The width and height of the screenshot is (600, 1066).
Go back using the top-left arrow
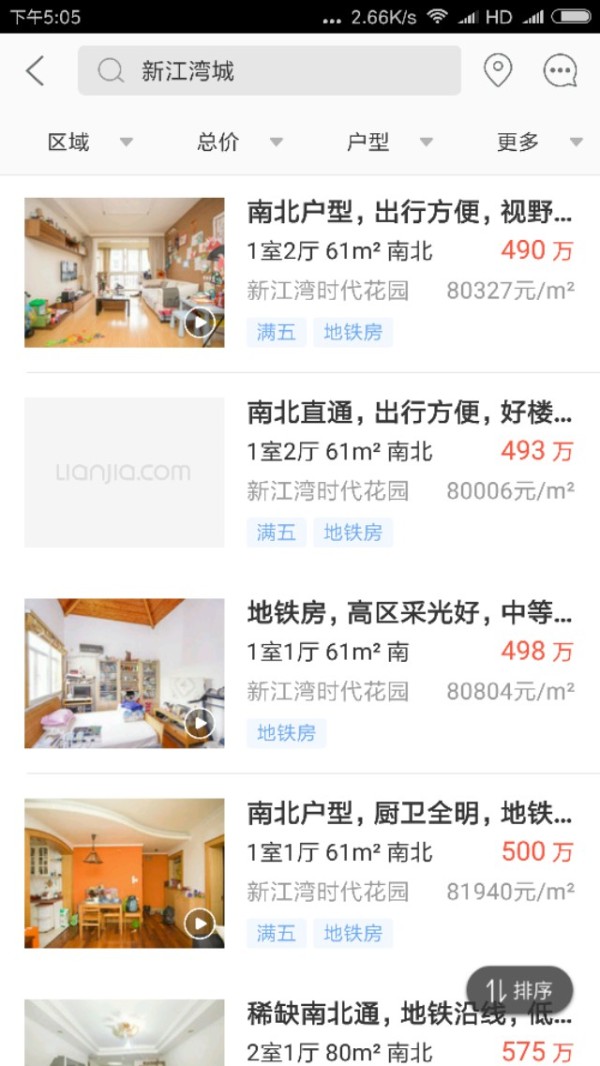[x=35, y=71]
